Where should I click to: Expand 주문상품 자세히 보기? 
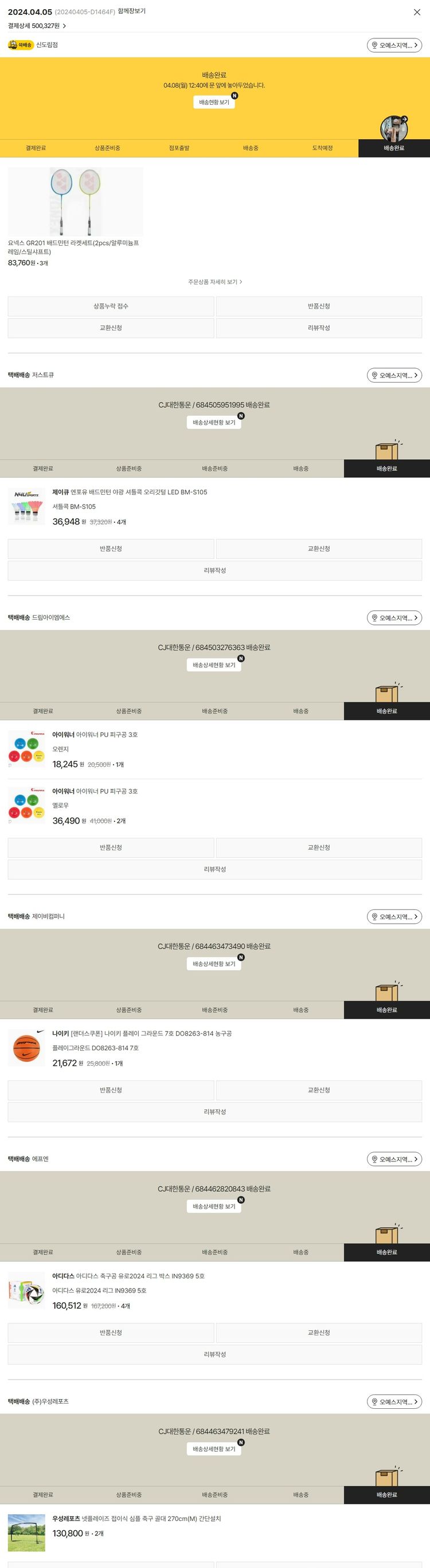point(214,282)
